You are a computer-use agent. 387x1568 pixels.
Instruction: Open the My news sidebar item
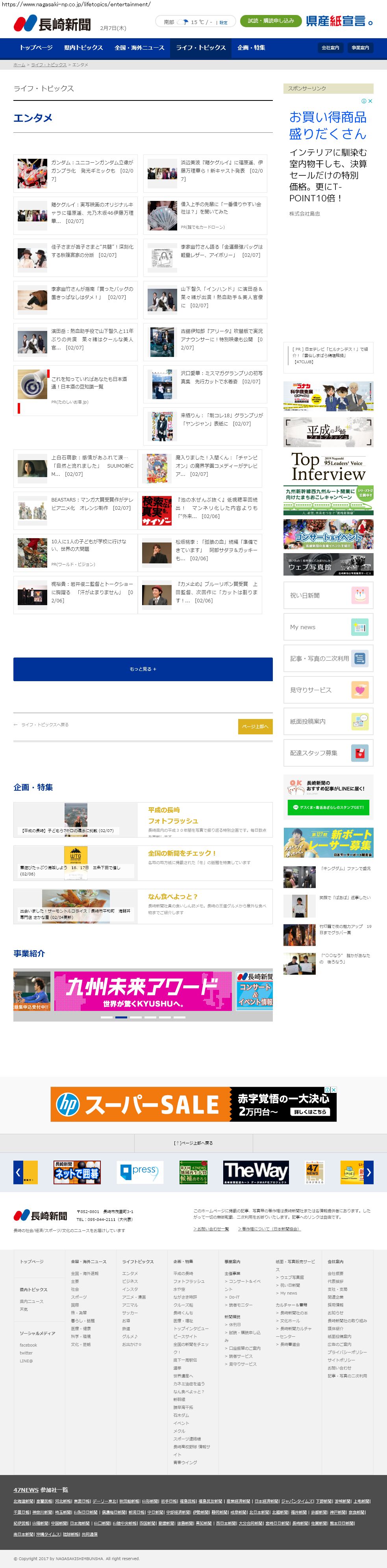[329, 627]
